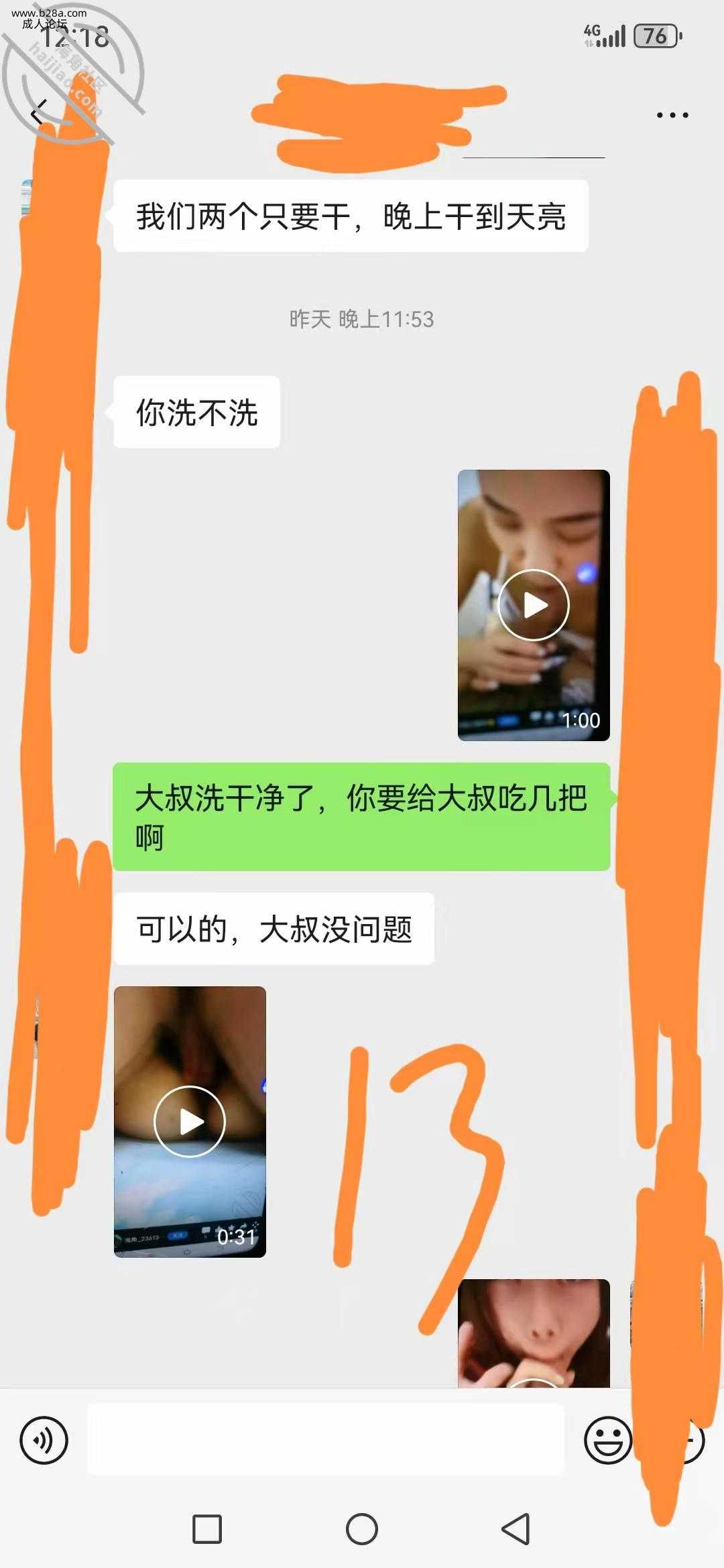Tap the system home button
This screenshot has height=1568, width=724.
362,1529
